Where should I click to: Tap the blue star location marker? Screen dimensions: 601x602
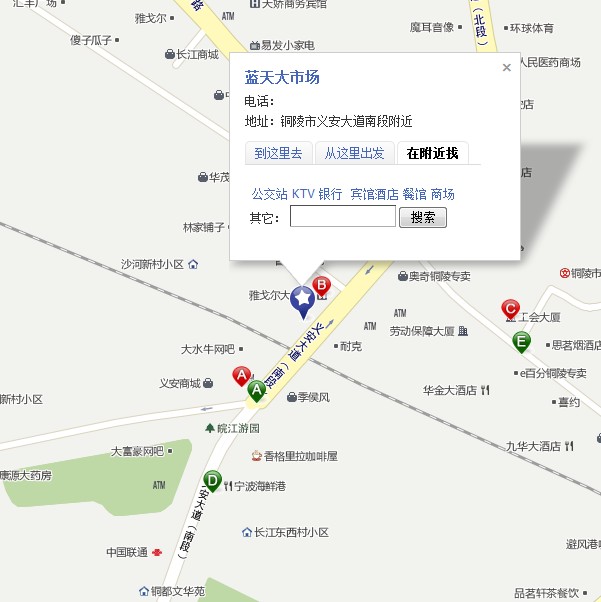pos(303,303)
